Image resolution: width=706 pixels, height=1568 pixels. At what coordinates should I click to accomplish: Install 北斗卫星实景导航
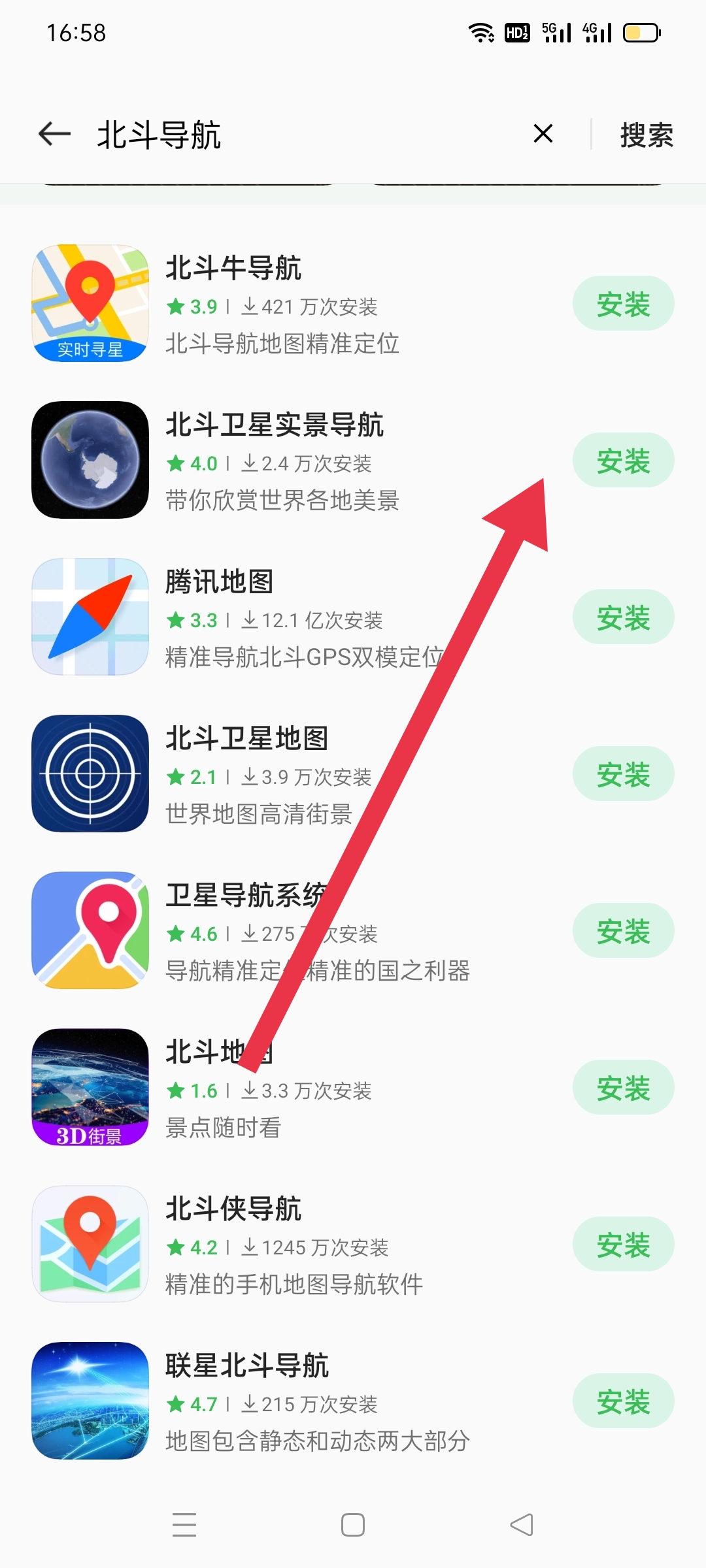point(623,461)
